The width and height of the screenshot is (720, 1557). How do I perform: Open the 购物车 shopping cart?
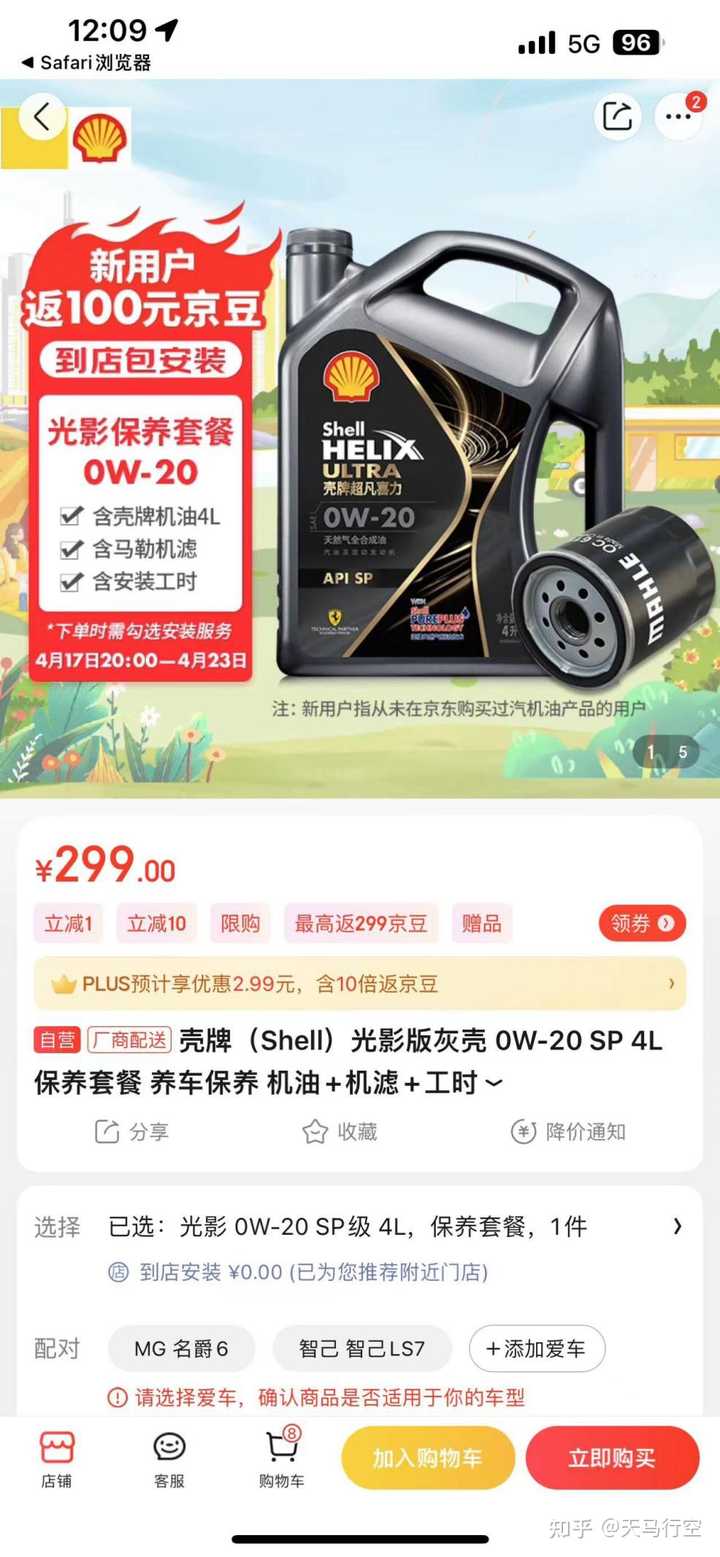tap(281, 1459)
